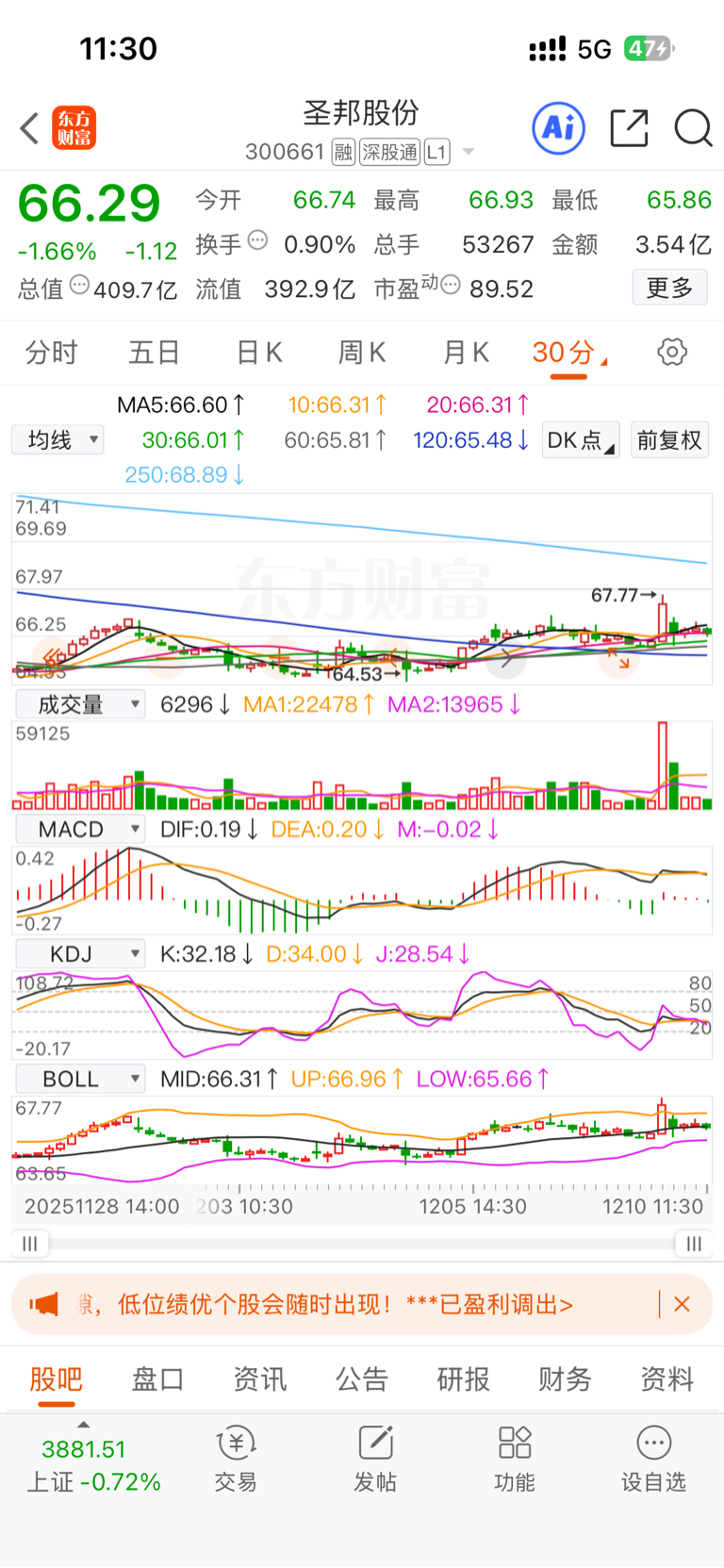Share this stock page
Viewport: 724px width, 1568px height.
pos(629,128)
